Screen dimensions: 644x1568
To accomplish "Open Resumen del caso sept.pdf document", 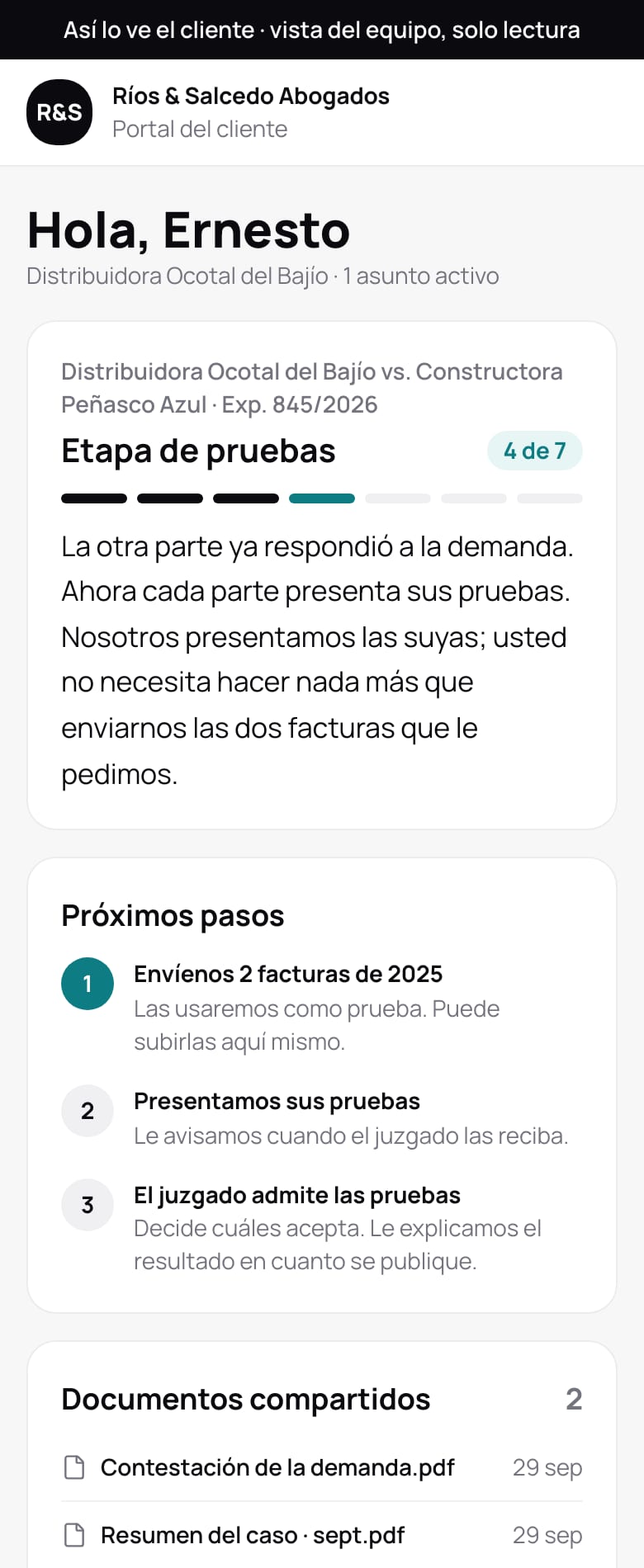I will pyautogui.click(x=322, y=1535).
